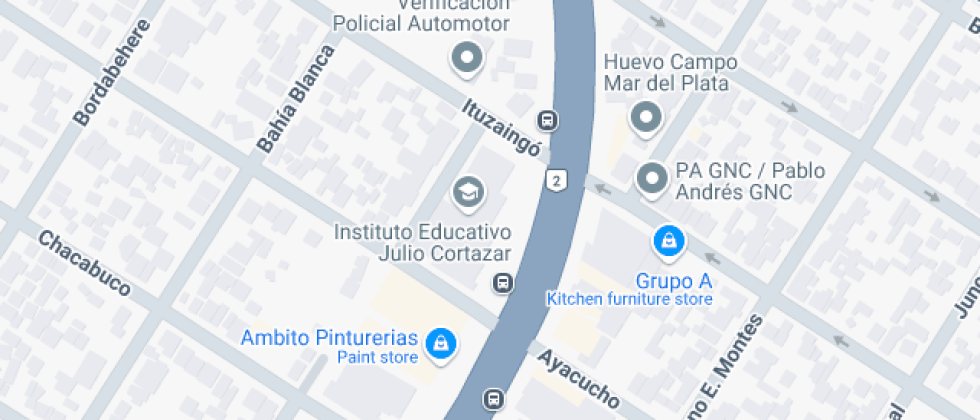Open PA GNC / Pablo Andrés GNC pin
The width and height of the screenshot is (980, 420).
coord(652,179)
